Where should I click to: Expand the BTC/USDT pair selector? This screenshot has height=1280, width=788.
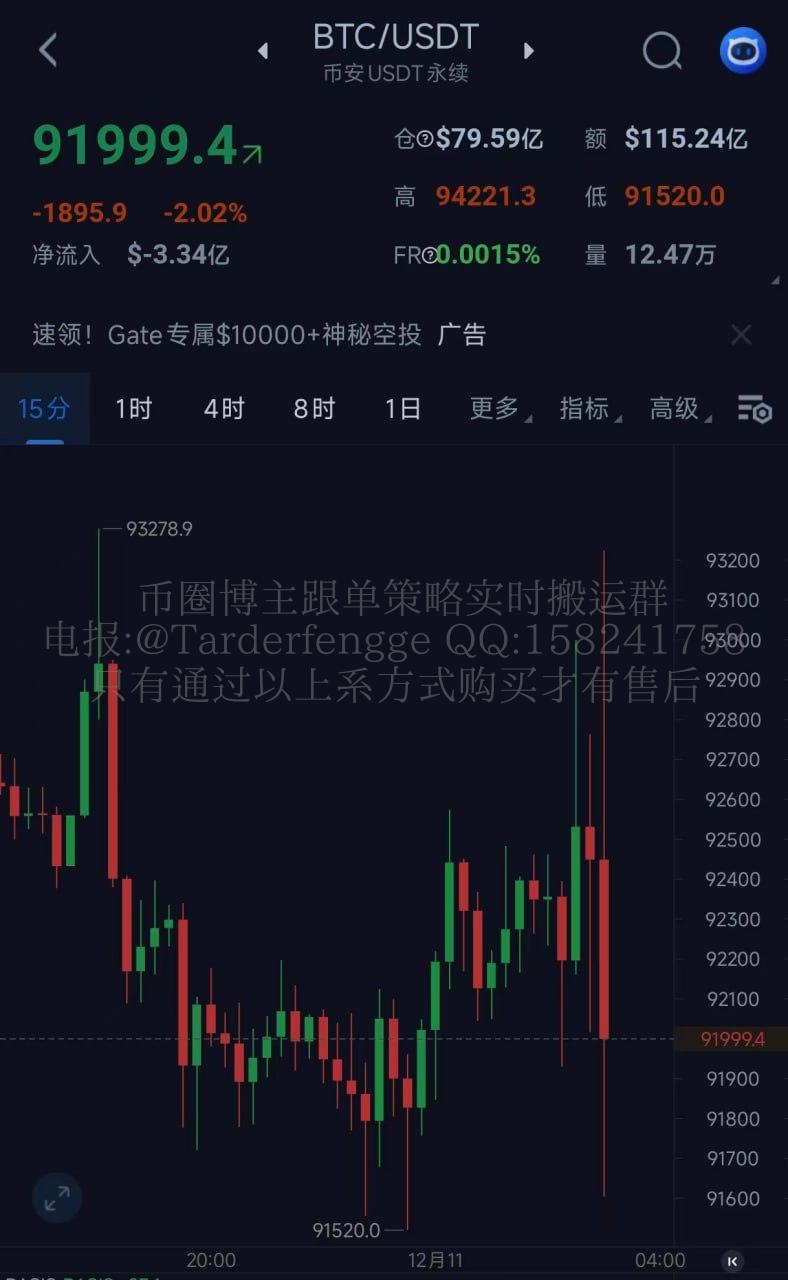396,49
